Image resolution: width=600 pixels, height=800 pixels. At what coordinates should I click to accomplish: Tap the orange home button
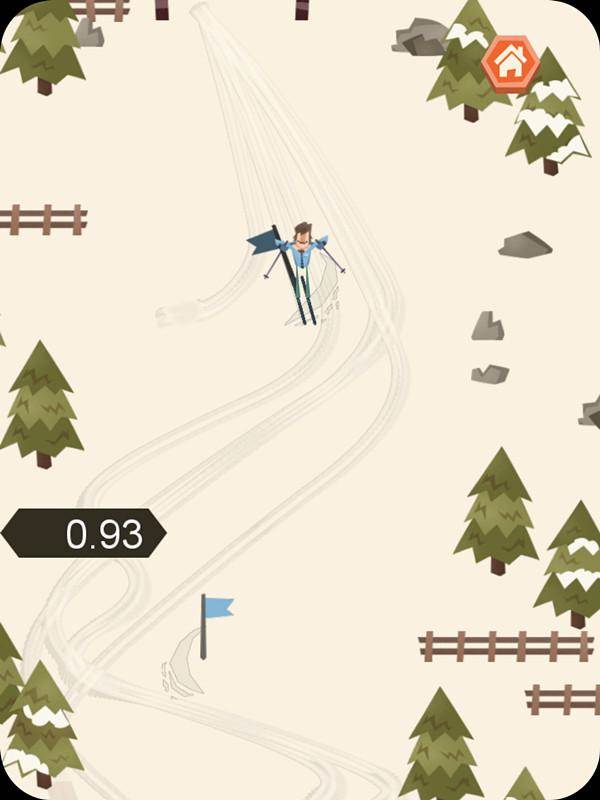(510, 64)
